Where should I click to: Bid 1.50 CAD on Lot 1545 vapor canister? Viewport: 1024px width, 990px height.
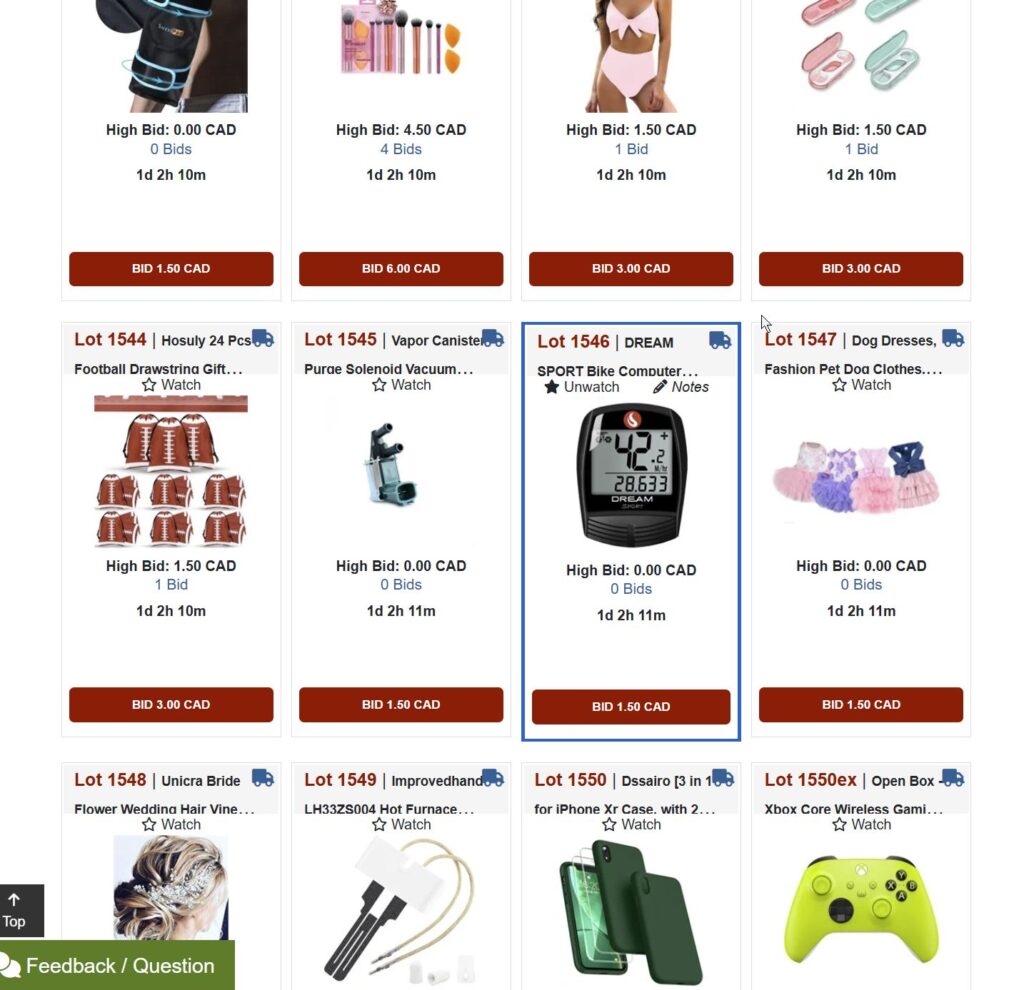(x=401, y=704)
